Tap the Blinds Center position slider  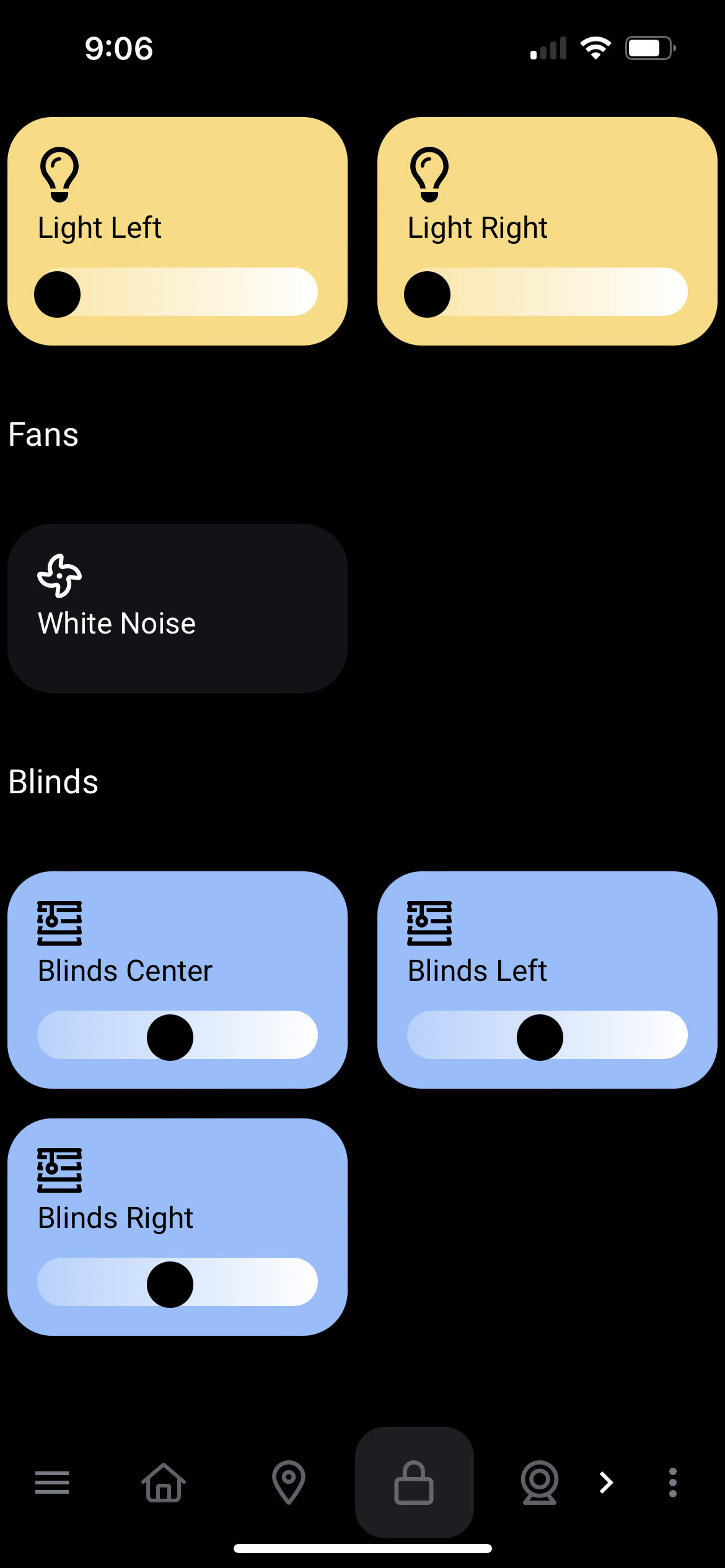click(177, 1035)
